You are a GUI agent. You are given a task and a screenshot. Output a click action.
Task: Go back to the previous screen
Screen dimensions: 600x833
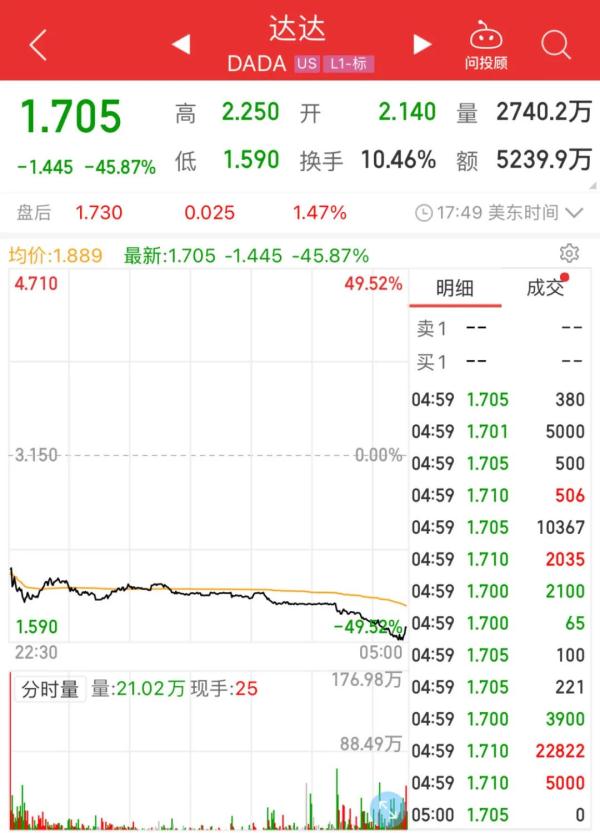(38, 45)
